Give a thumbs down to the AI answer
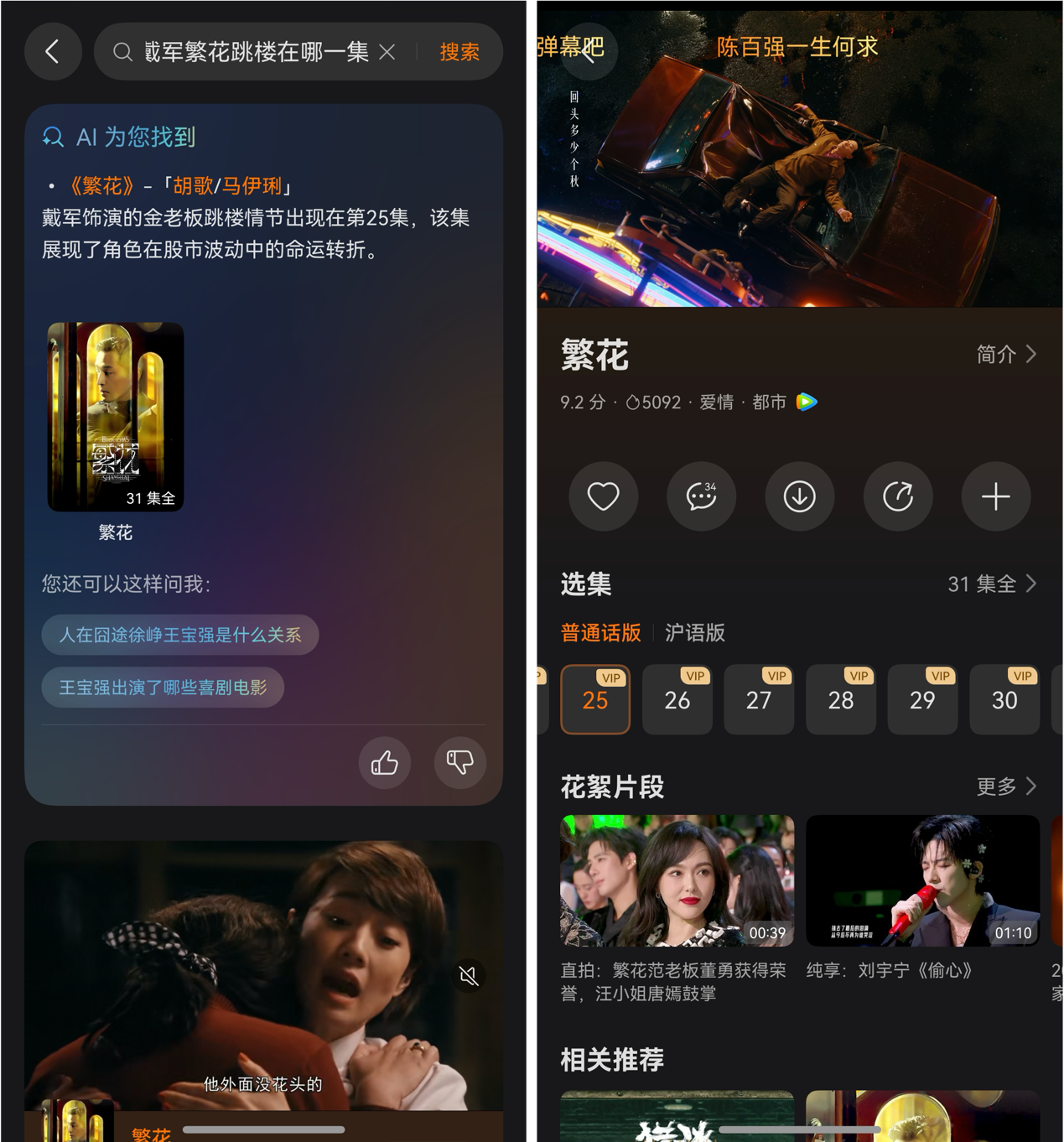The width and height of the screenshot is (1064, 1142). click(x=459, y=763)
